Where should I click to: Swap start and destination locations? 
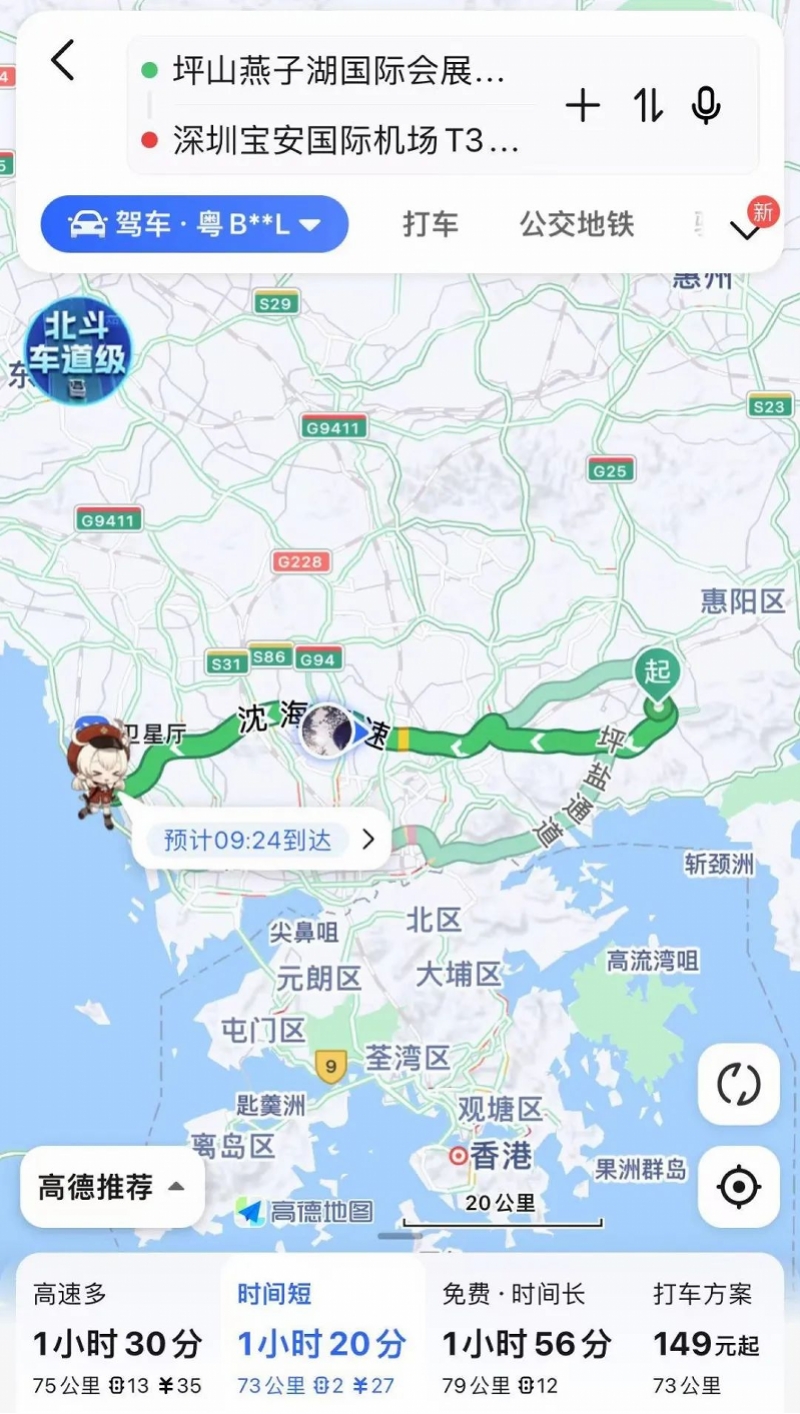click(x=647, y=106)
